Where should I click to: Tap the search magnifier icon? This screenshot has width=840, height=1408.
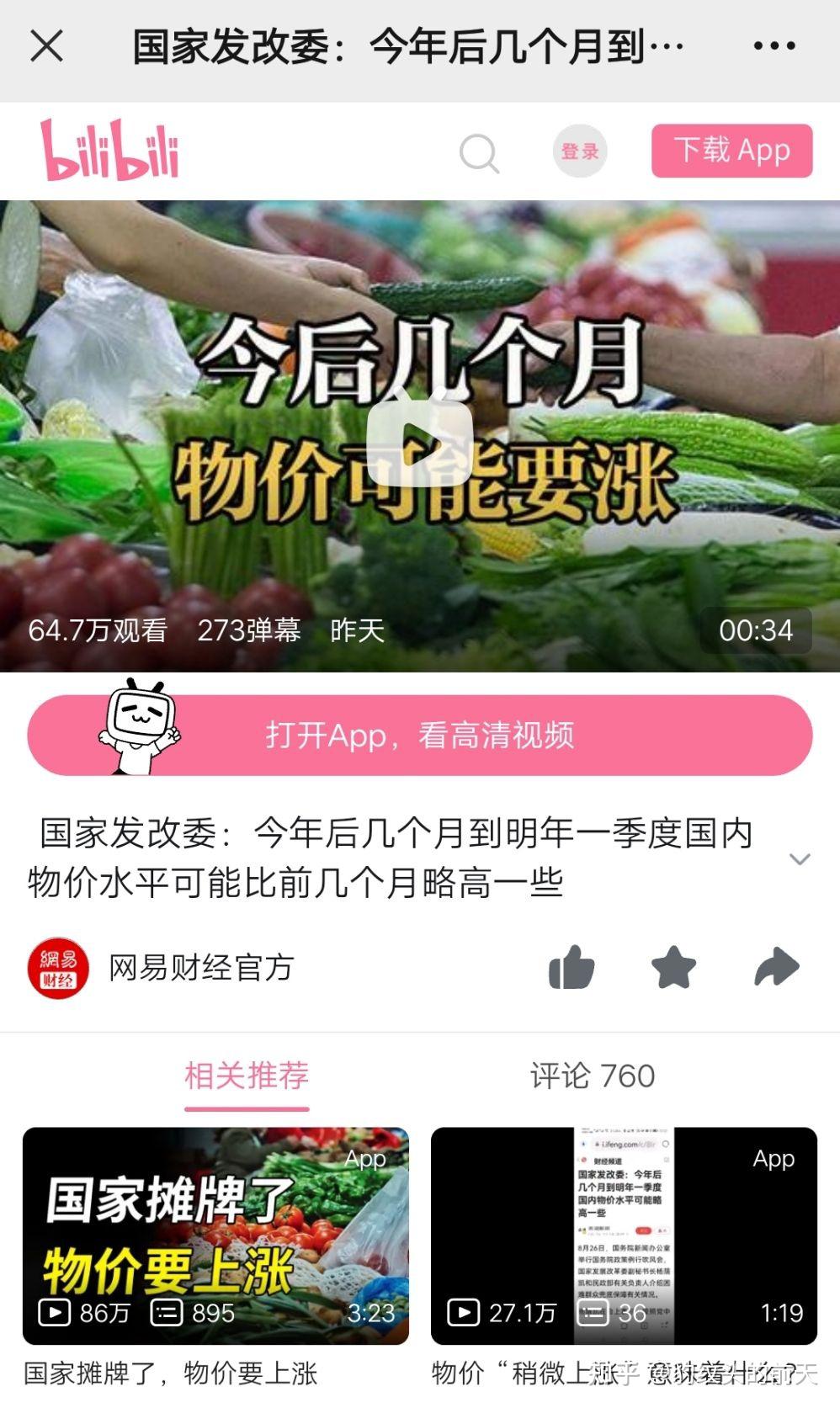click(x=479, y=152)
